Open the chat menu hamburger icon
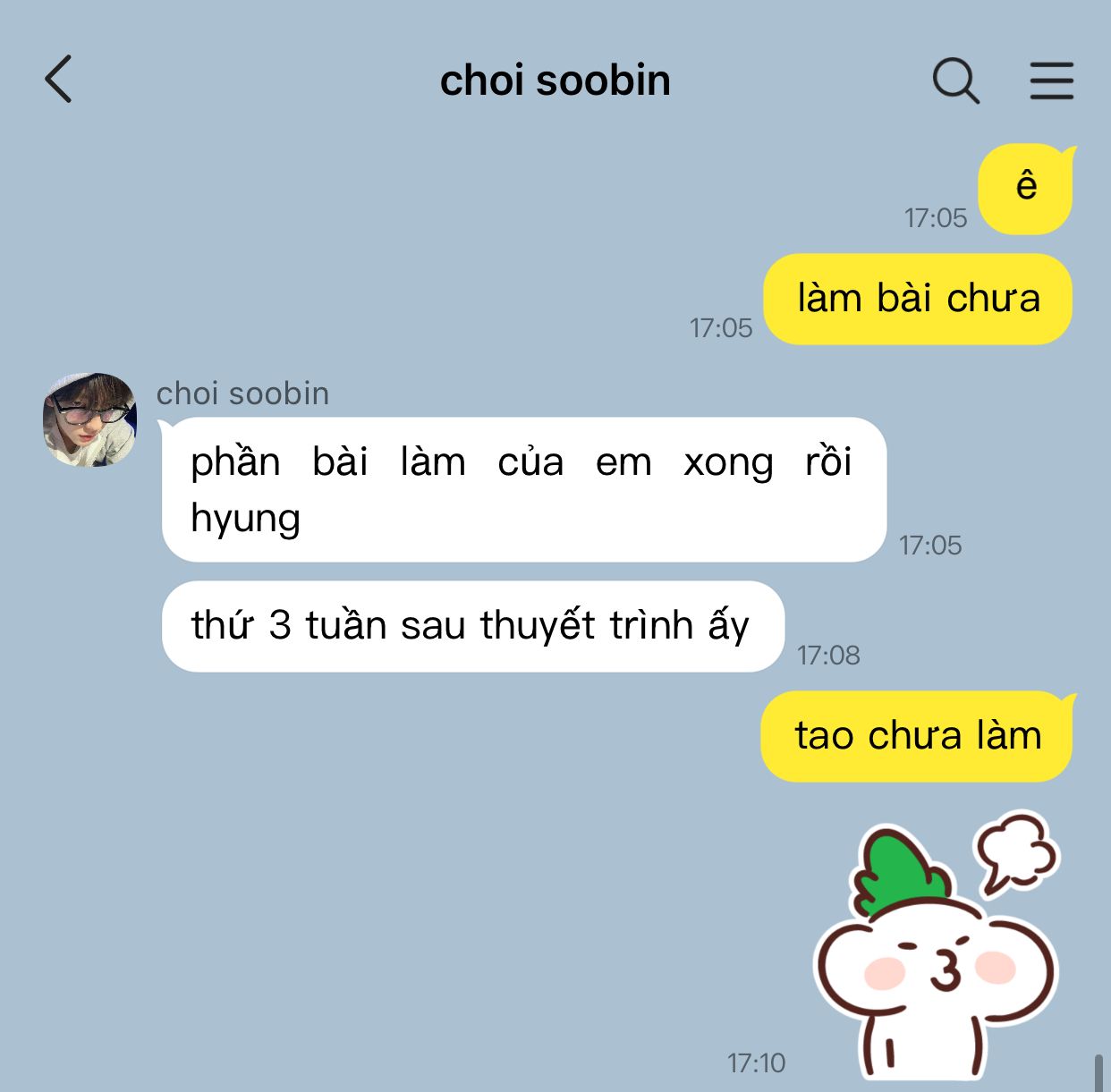The height and width of the screenshot is (1092, 1111). (x=1051, y=80)
